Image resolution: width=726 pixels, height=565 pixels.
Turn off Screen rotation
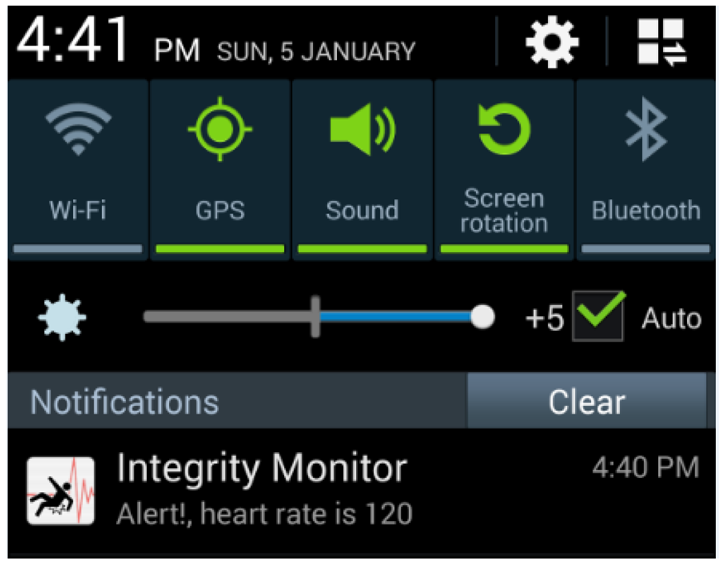pyautogui.click(x=504, y=168)
